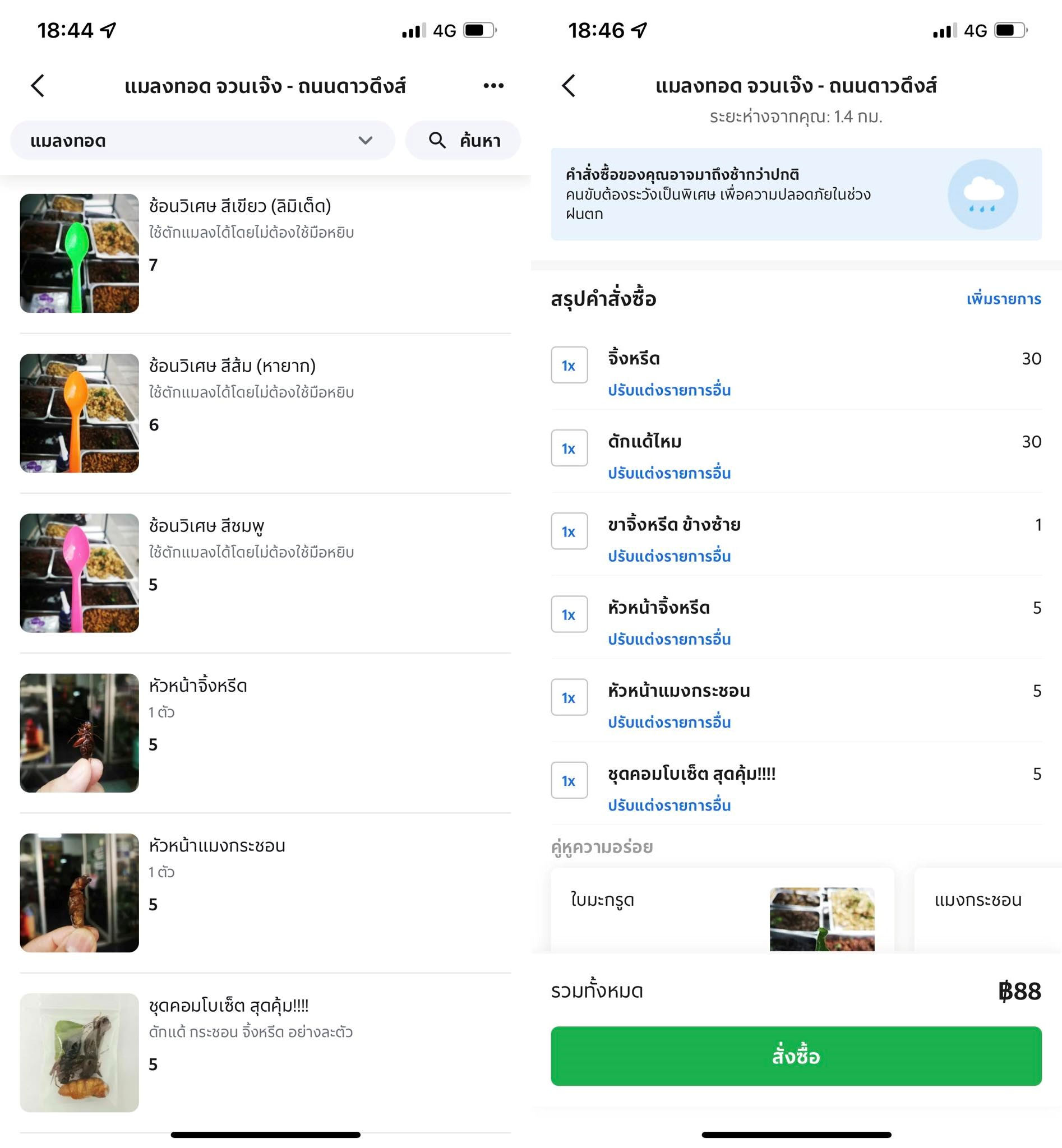Open the three-dot overflow menu
1062x1148 pixels.
(493, 86)
